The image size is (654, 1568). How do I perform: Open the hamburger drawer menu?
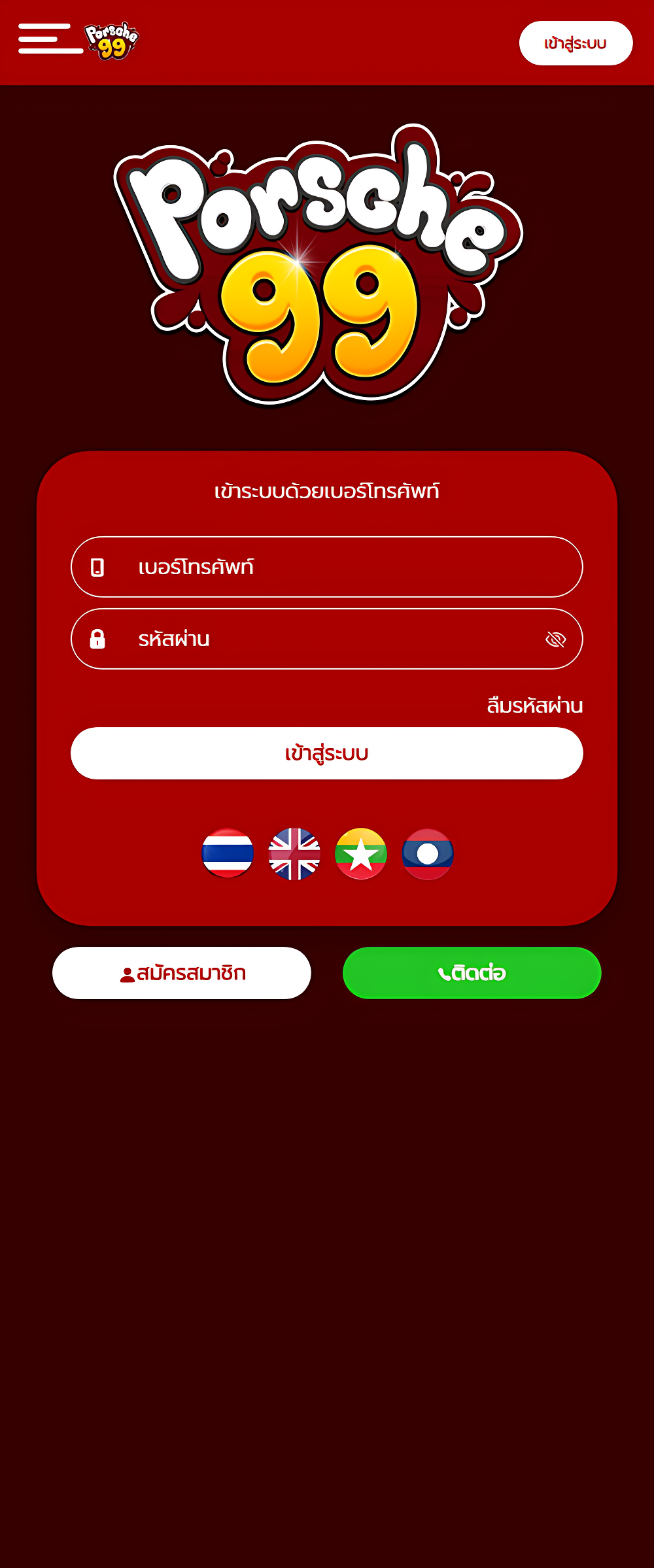pyautogui.click(x=46, y=39)
